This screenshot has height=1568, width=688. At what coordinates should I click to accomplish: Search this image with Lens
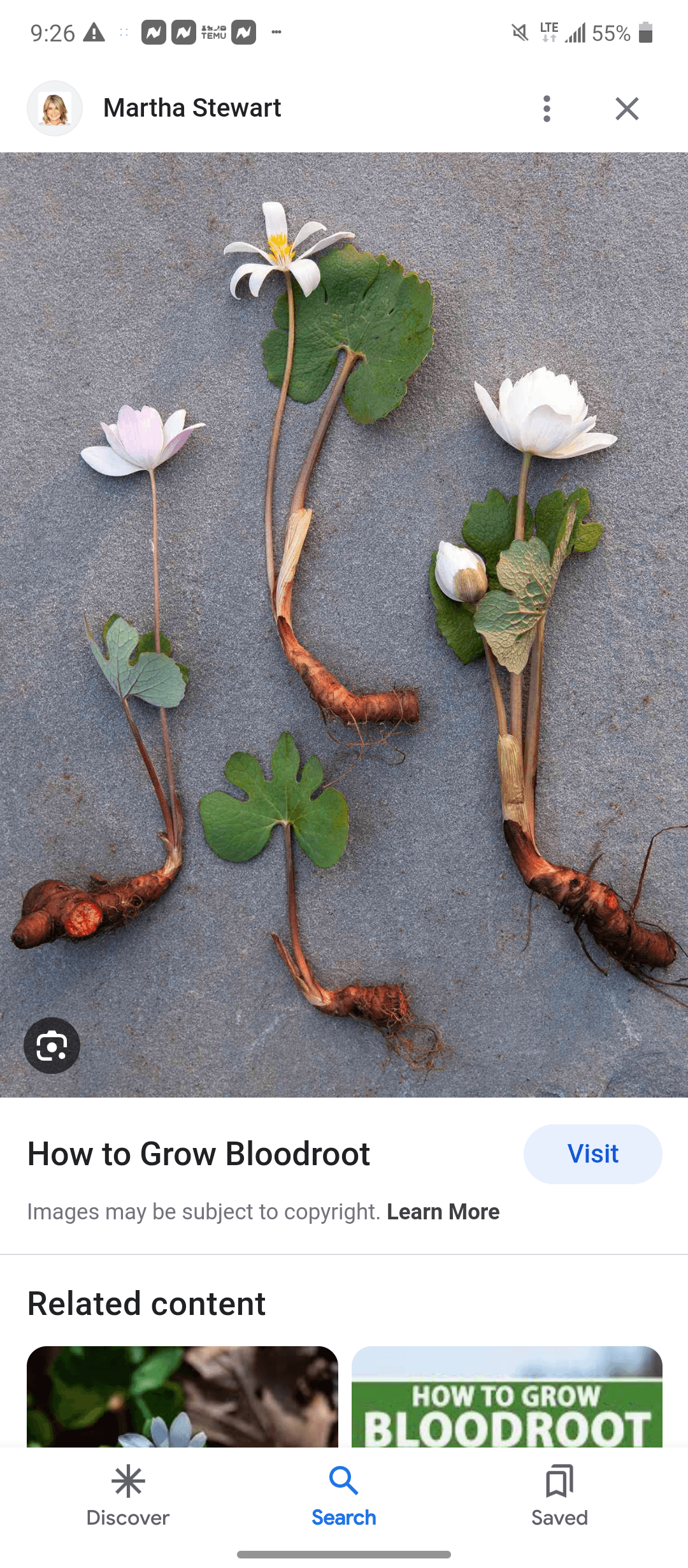pos(52,1045)
